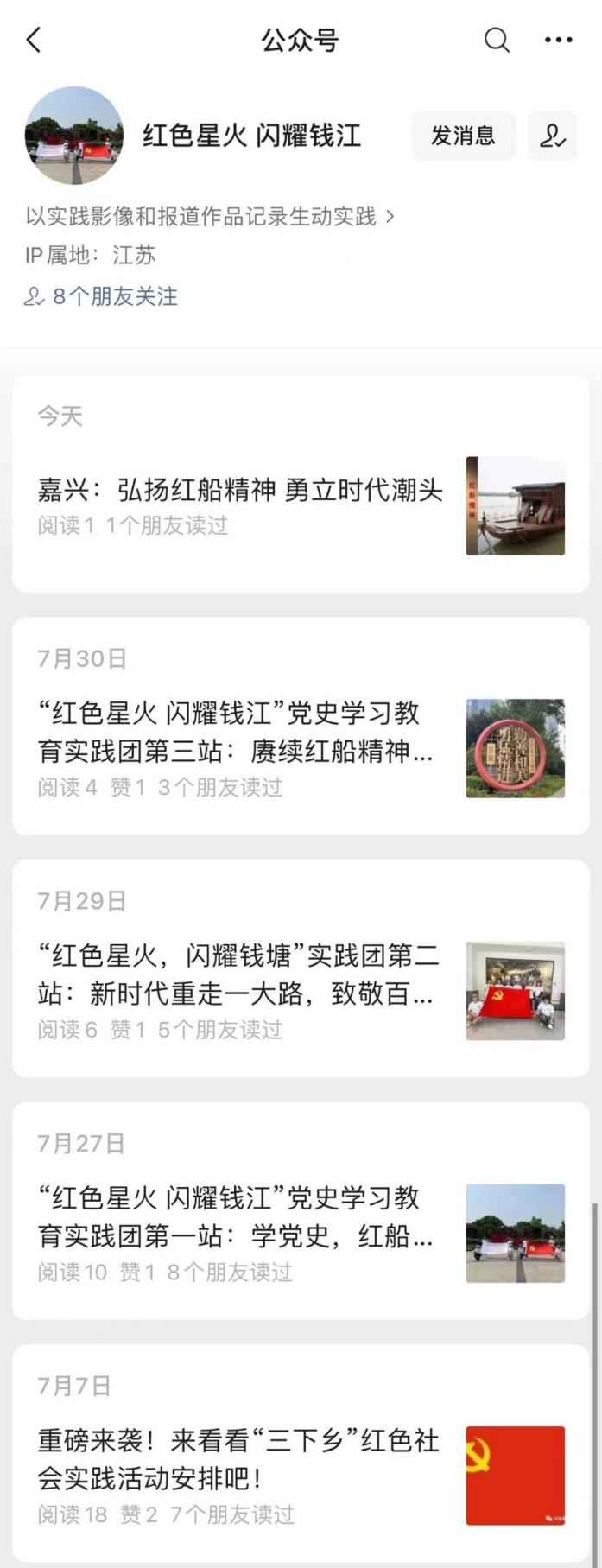This screenshot has height=1568, width=602.
Task: Open the three-dot overflow menu
Action: pyautogui.click(x=558, y=40)
